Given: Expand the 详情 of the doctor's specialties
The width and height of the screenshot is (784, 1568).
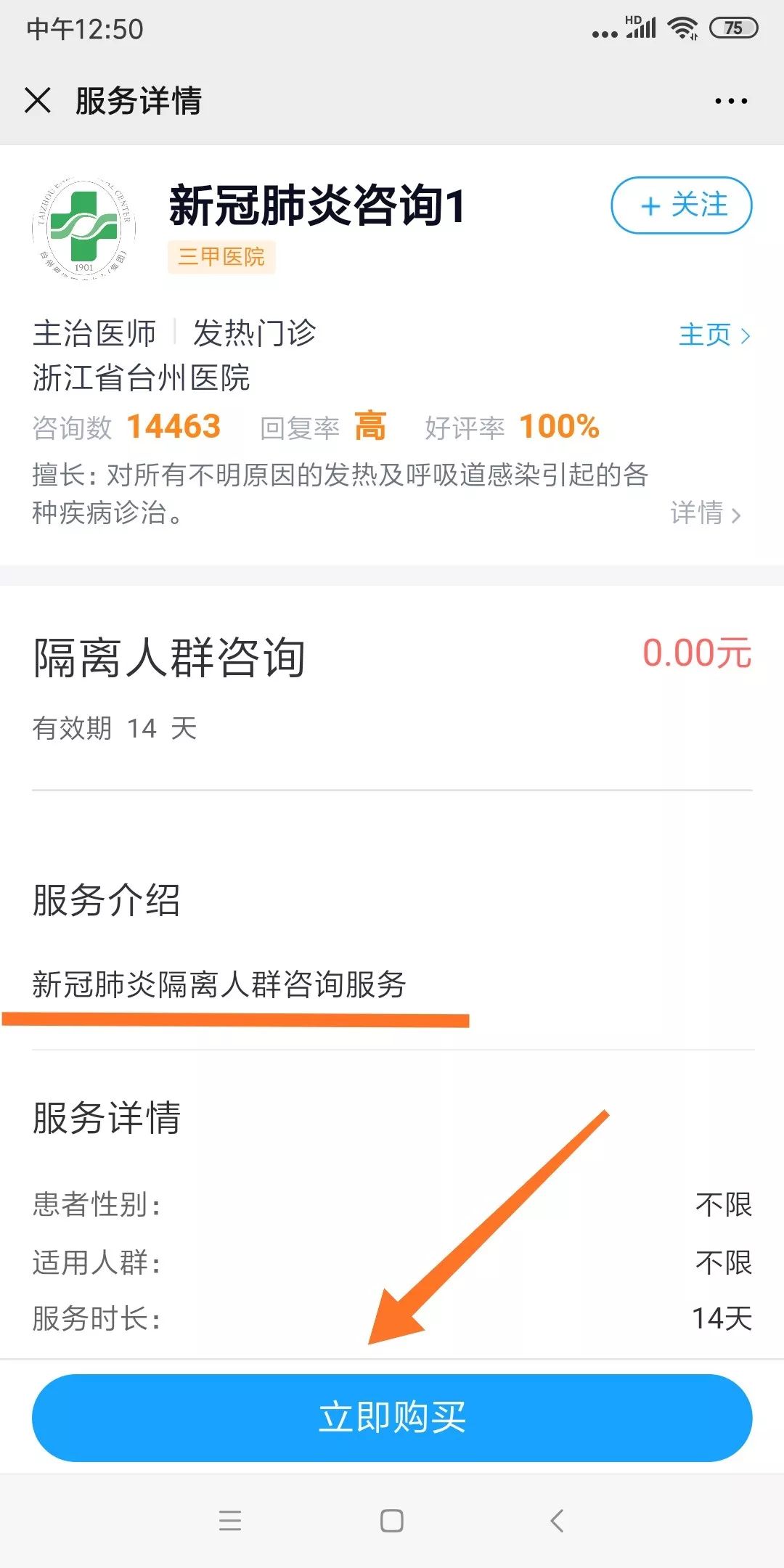Looking at the screenshot, I should click(x=705, y=514).
